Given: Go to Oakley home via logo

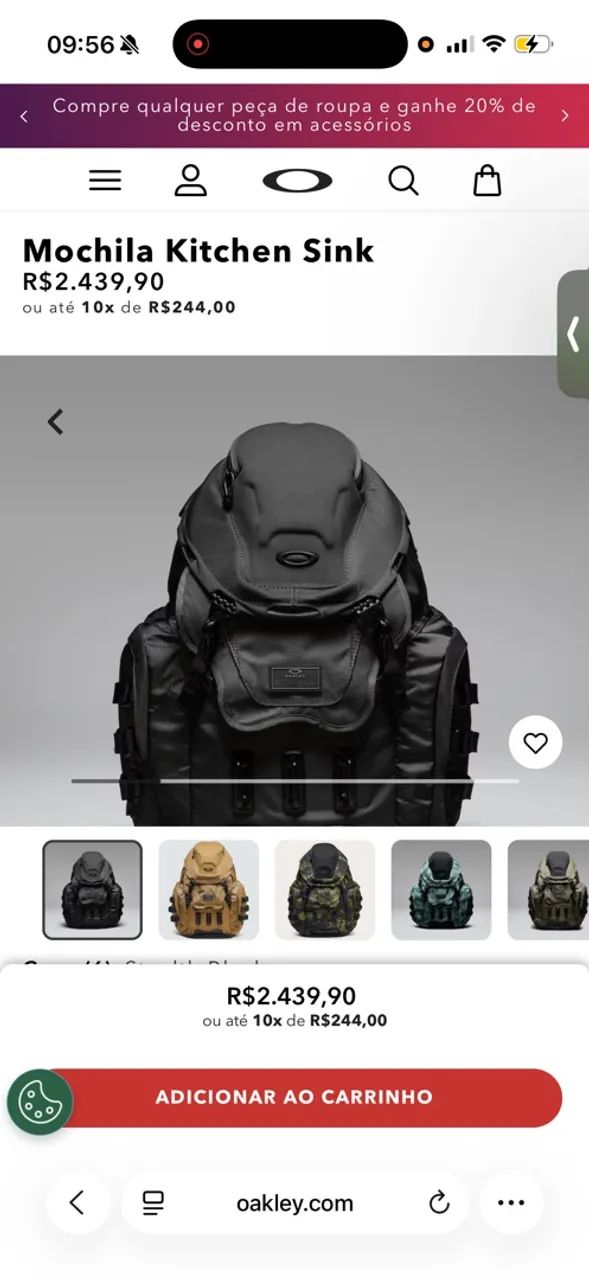Looking at the screenshot, I should pos(297,180).
